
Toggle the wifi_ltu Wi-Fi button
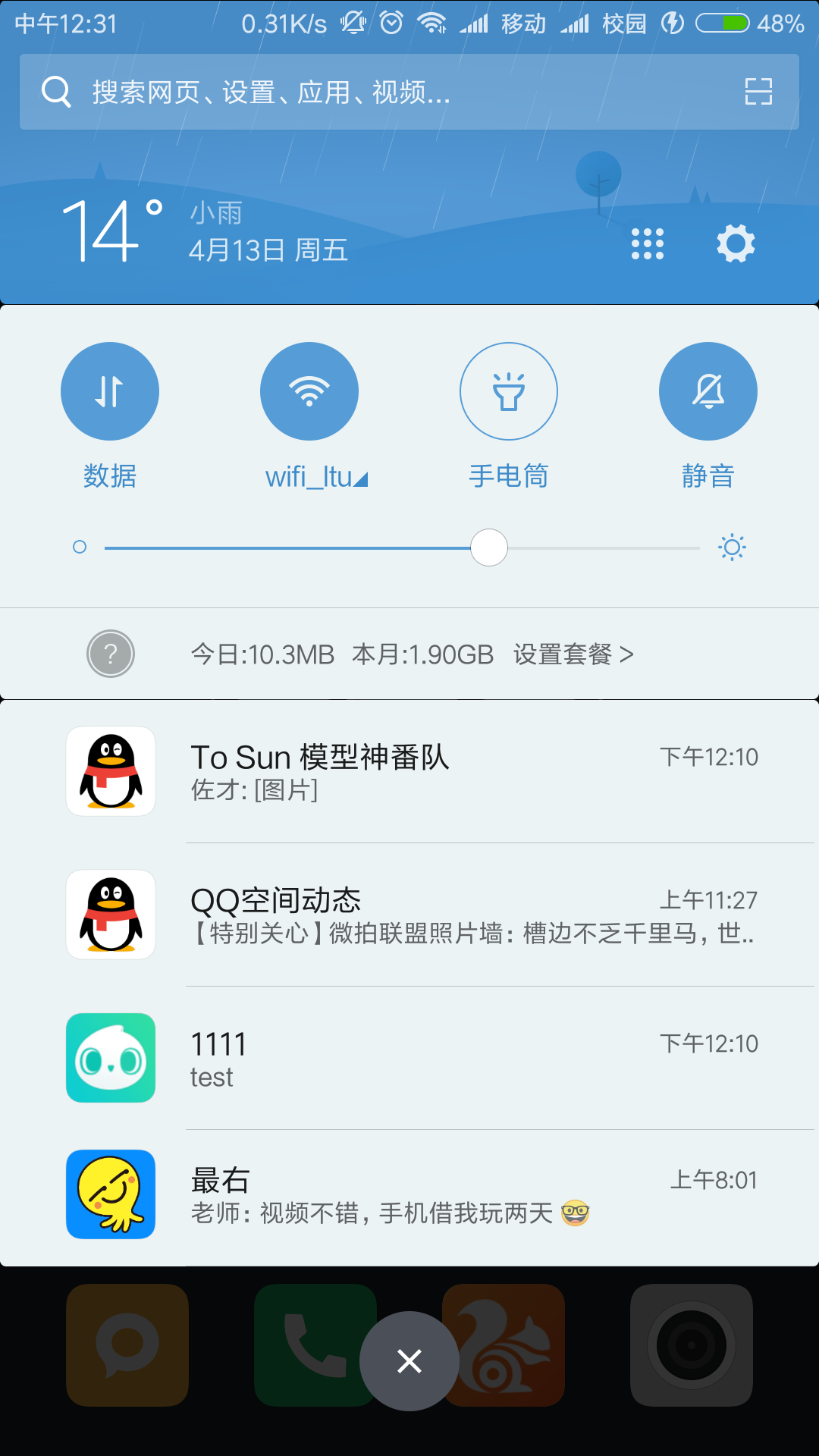309,391
